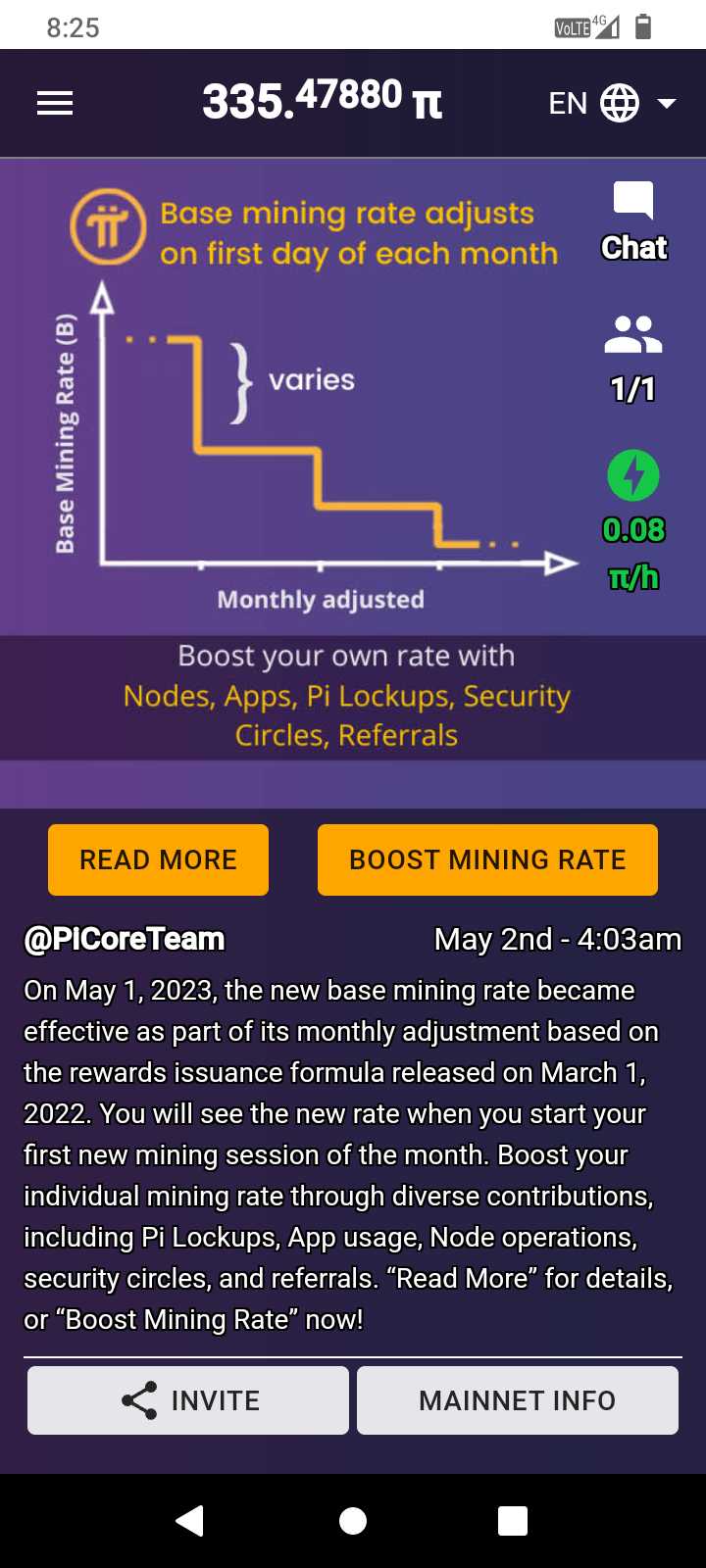Open the hamburger drawer menu
The image size is (706, 1568).
click(55, 103)
